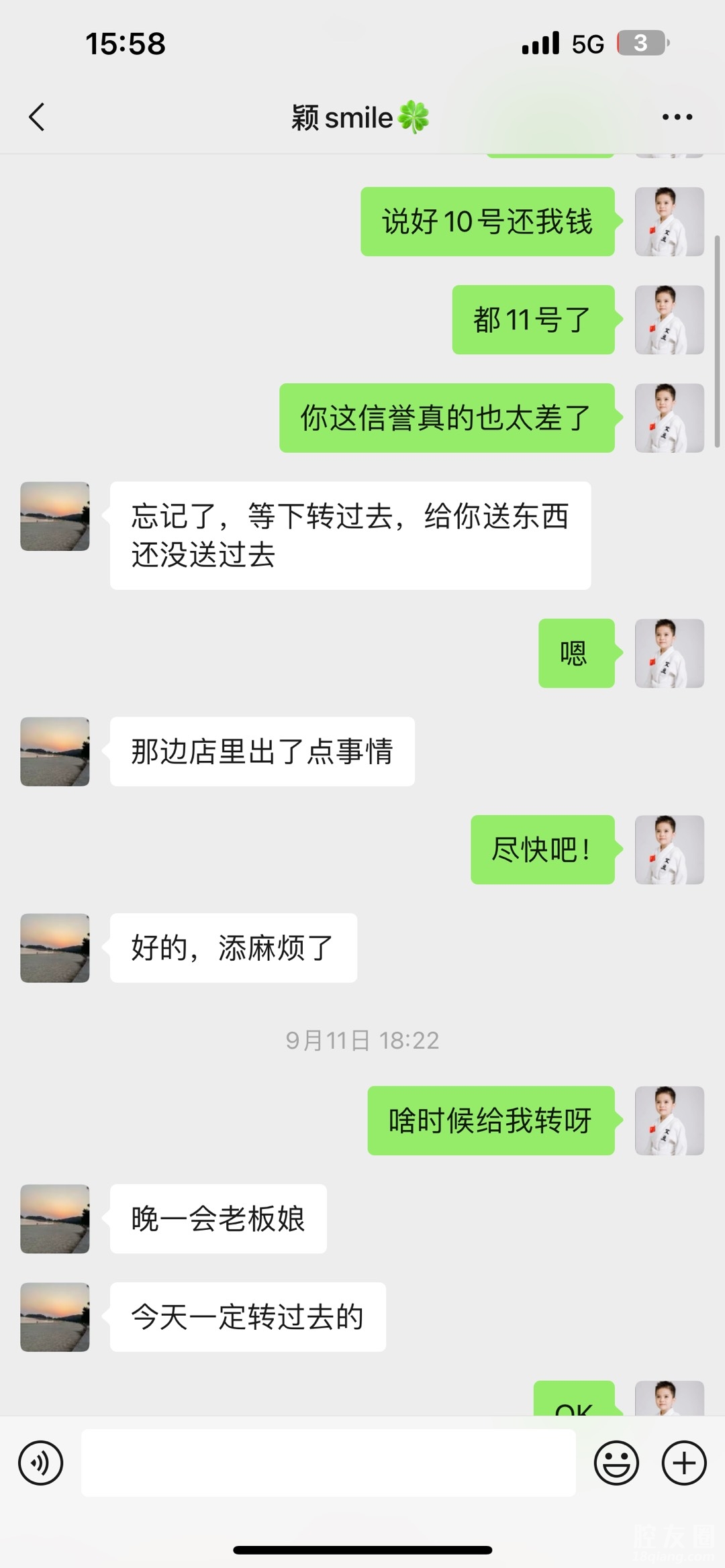Open own avatar beside '说好10号还我钱'

(669, 221)
